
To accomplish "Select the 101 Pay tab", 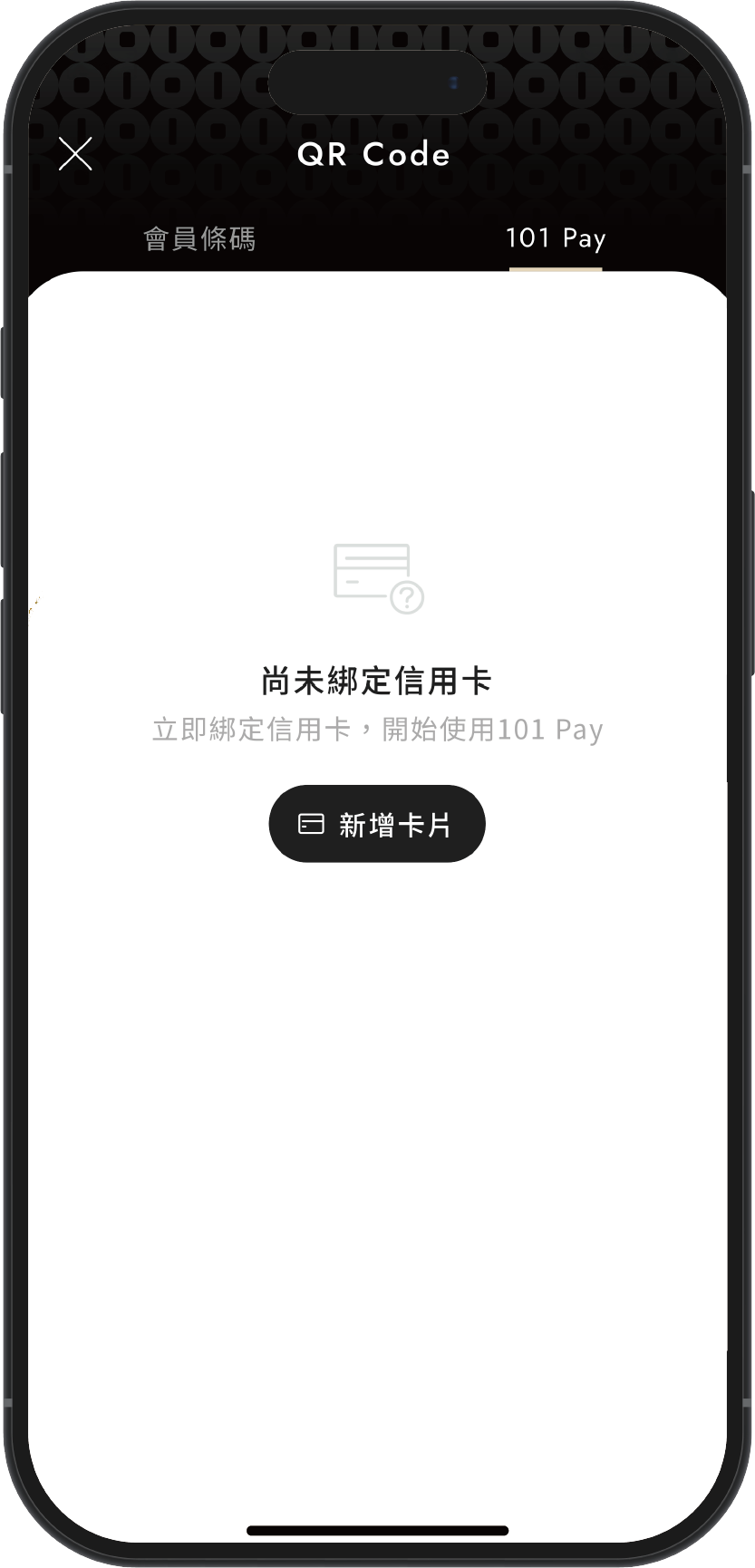I will [555, 239].
